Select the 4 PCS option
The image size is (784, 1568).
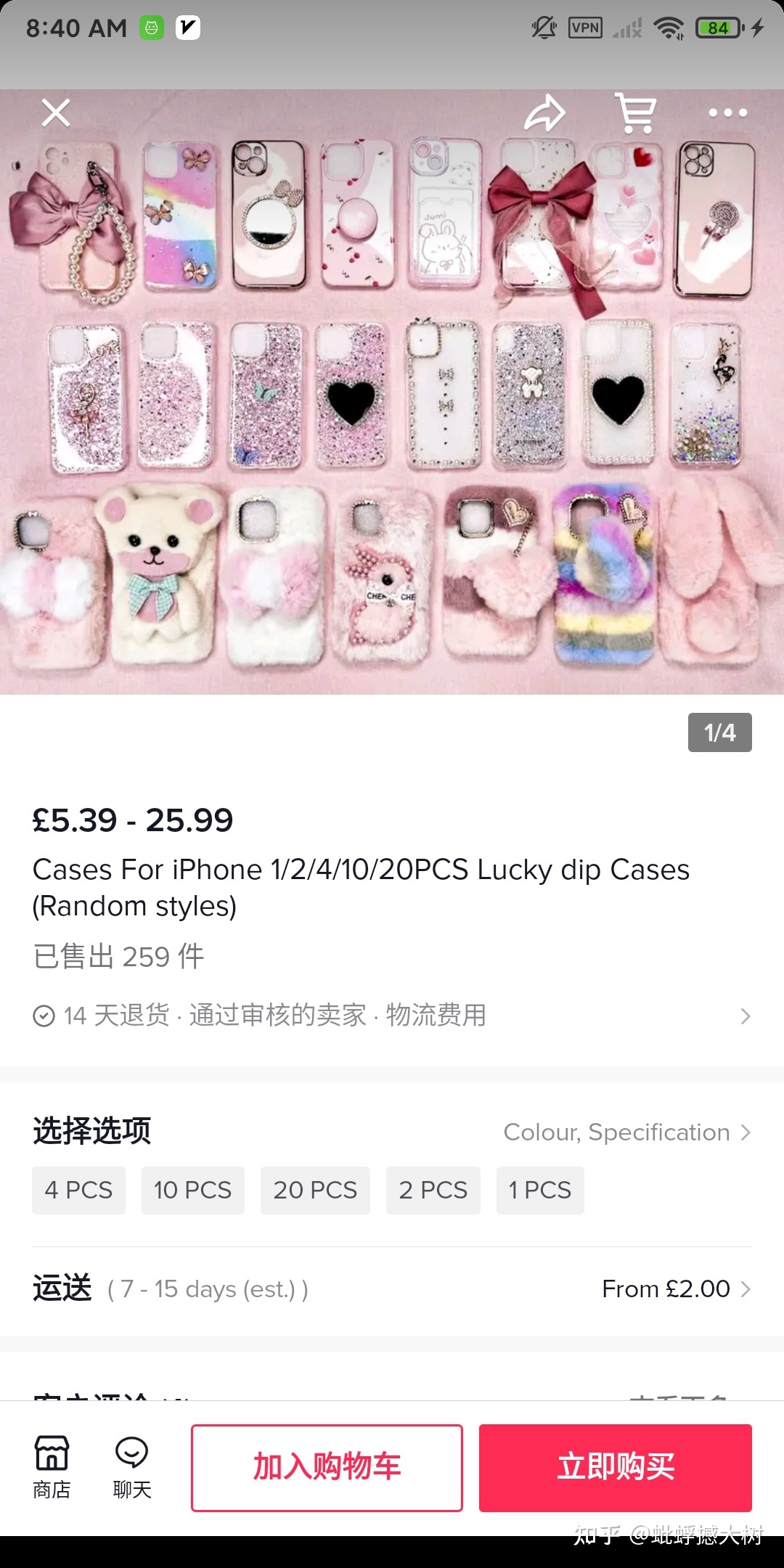(78, 1191)
